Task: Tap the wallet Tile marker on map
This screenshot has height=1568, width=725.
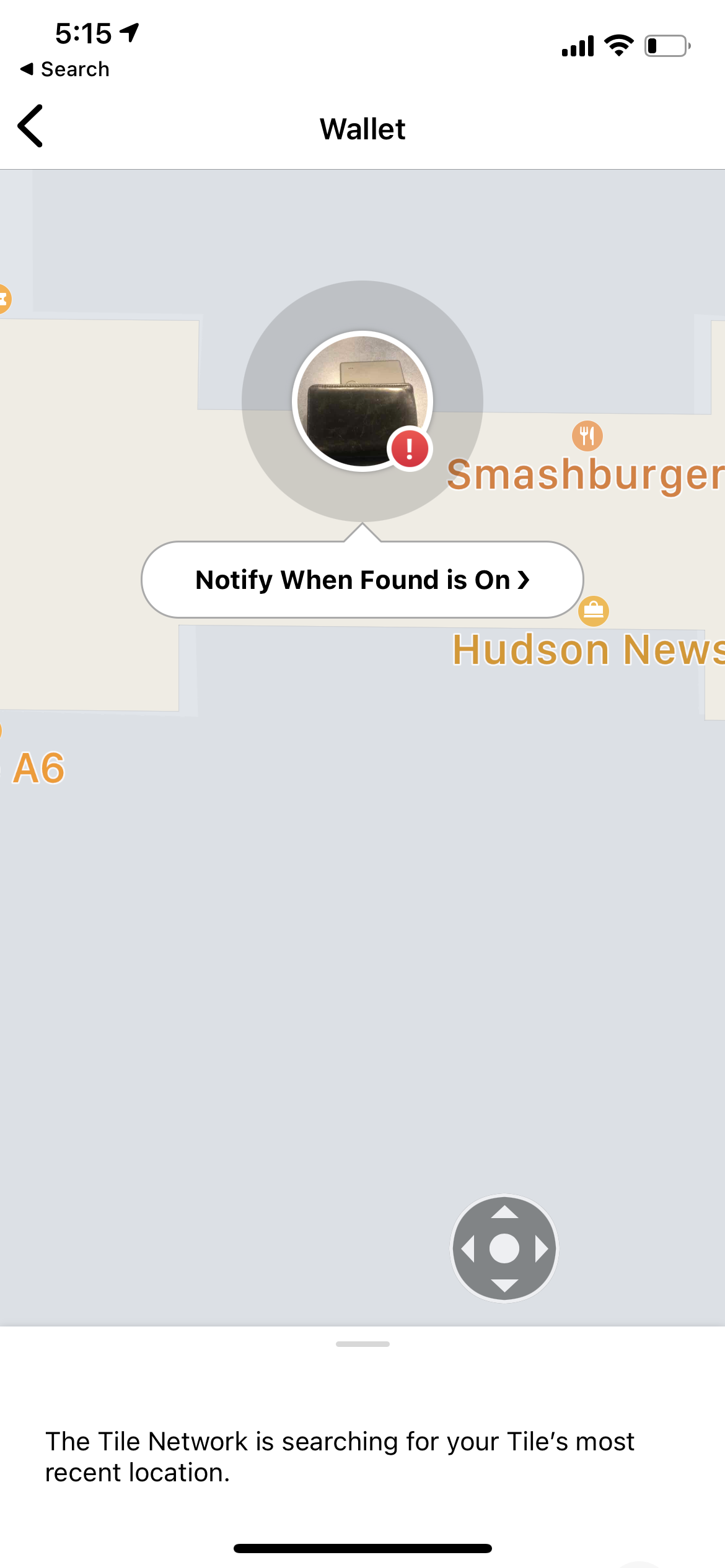Action: coord(362,401)
